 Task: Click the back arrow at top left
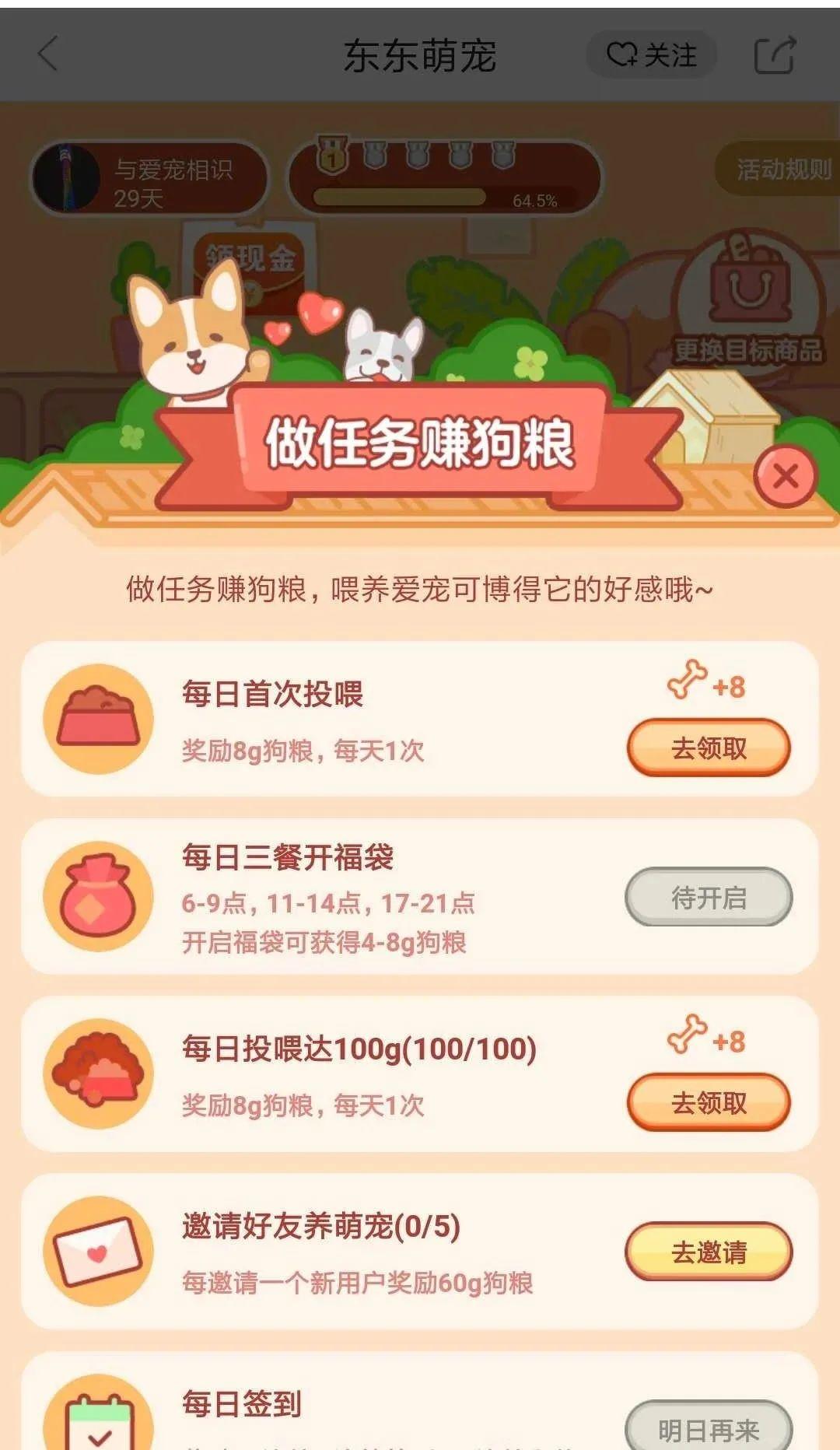click(47, 53)
